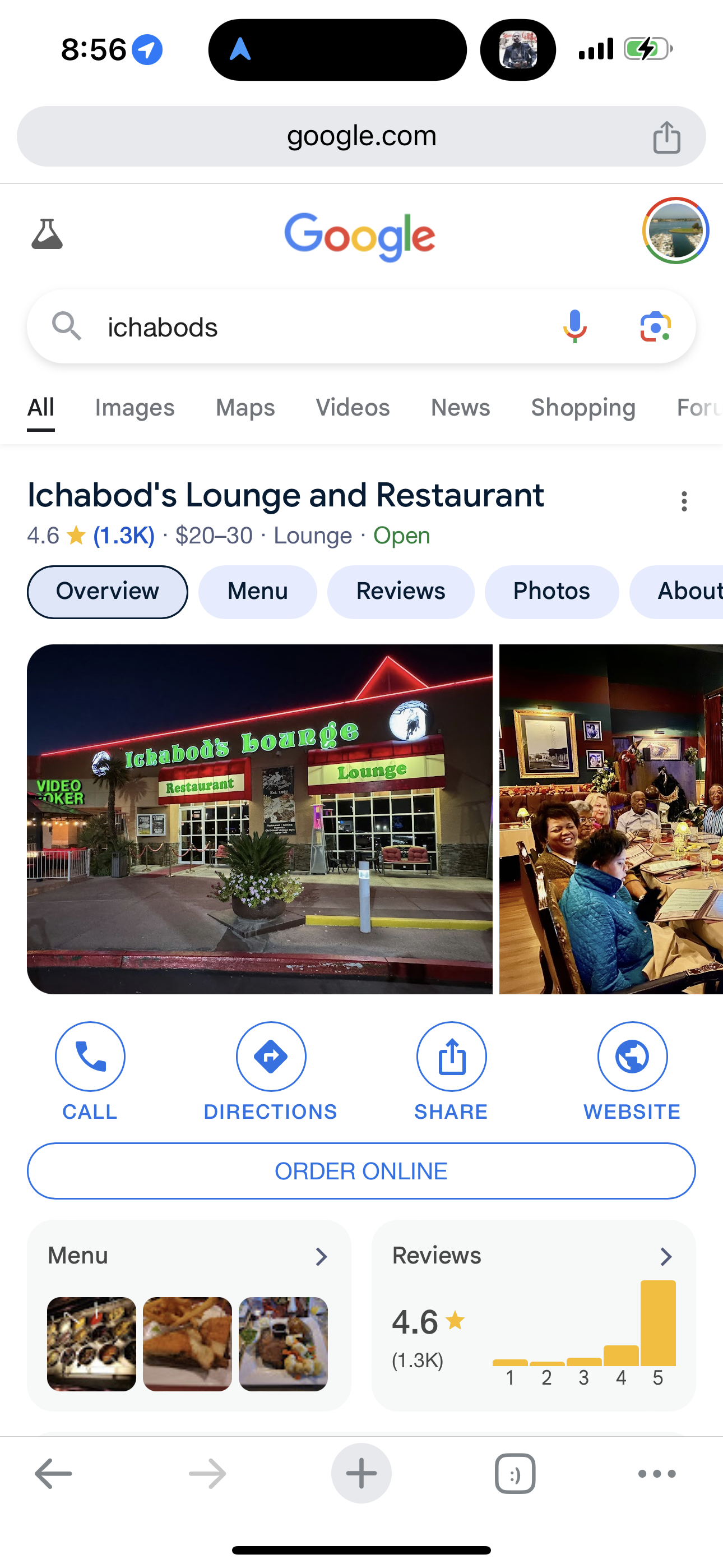This screenshot has width=723, height=1568.
Task: Call Ichabod's Lounge and Restaurant
Action: [90, 1056]
